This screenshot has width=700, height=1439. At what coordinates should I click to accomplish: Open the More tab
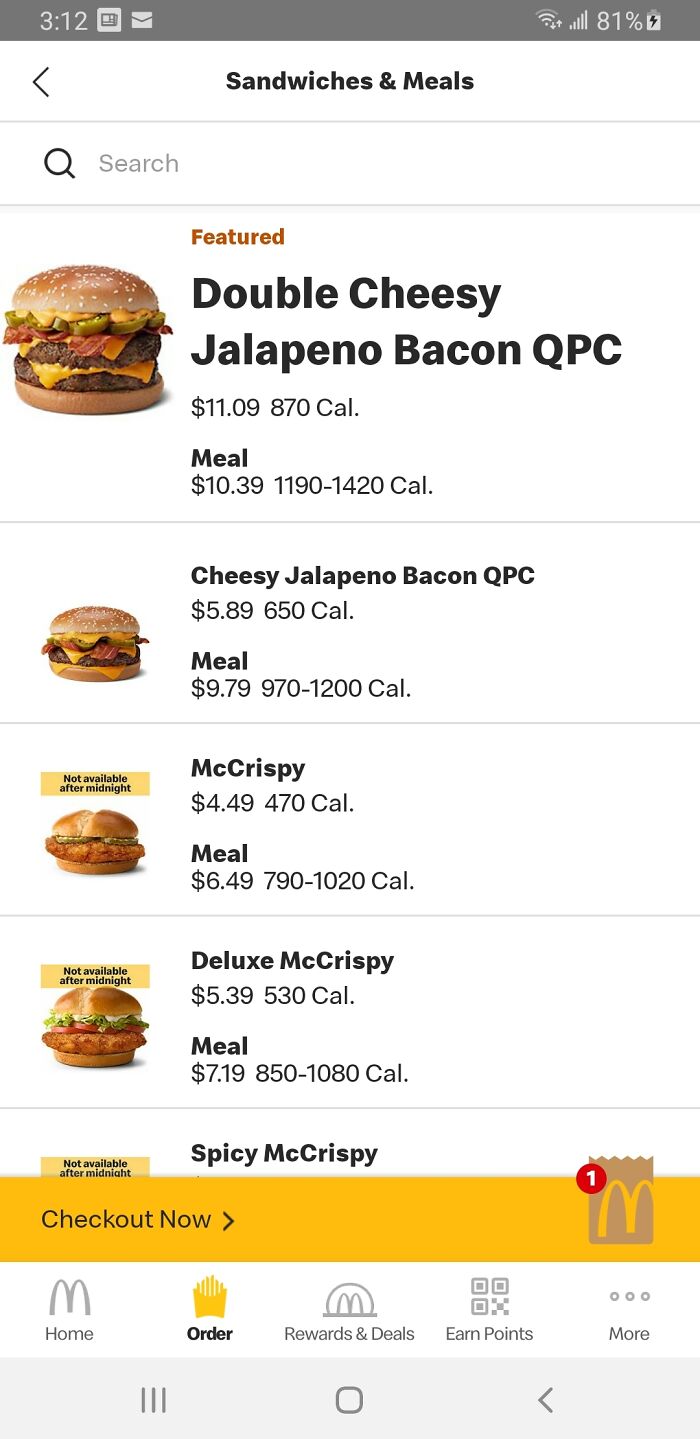click(x=629, y=1310)
